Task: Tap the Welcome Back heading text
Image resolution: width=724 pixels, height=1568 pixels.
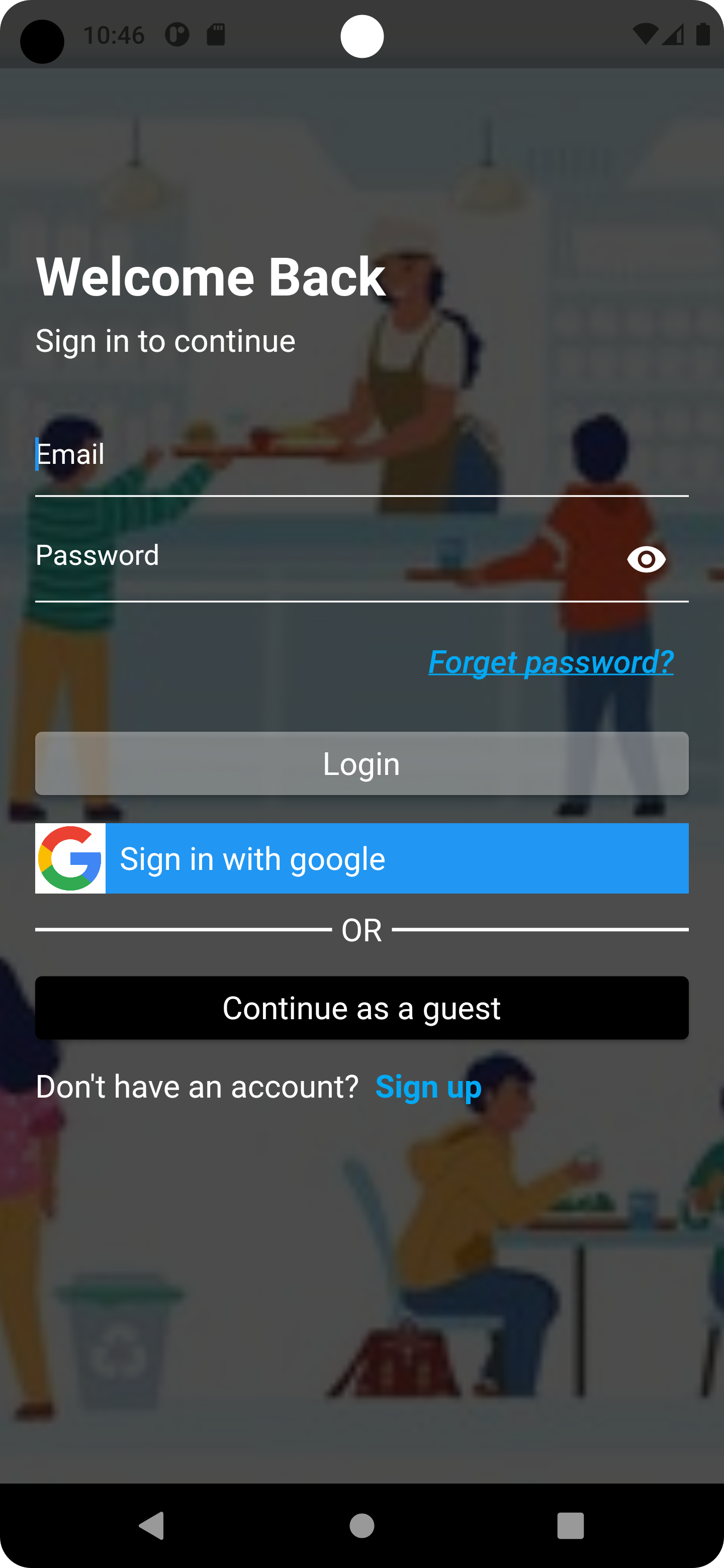Action: pyautogui.click(x=210, y=277)
